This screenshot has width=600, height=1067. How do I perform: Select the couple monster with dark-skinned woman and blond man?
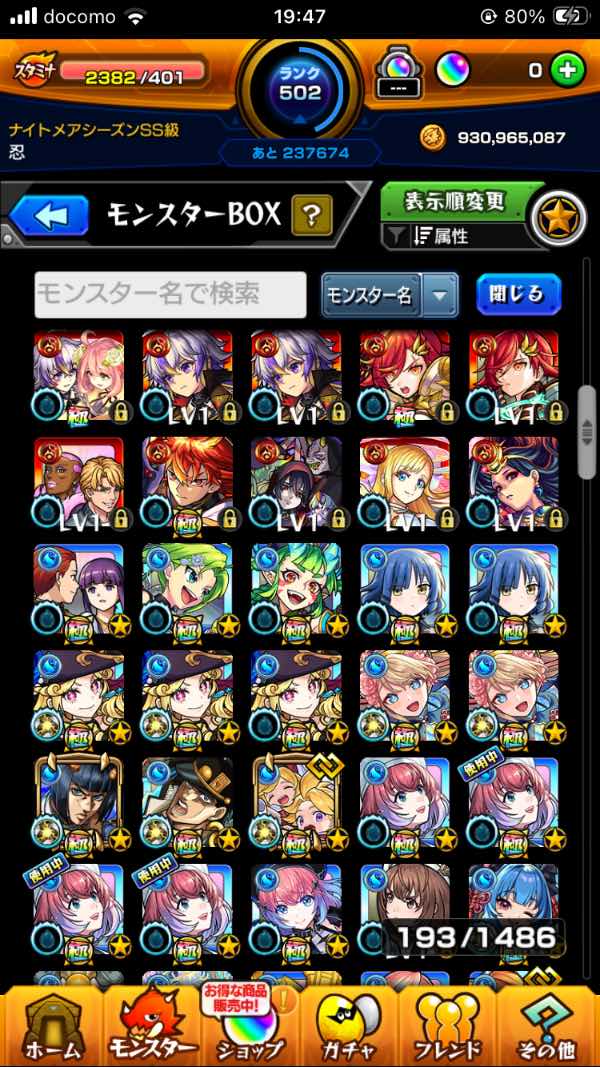coord(79,483)
